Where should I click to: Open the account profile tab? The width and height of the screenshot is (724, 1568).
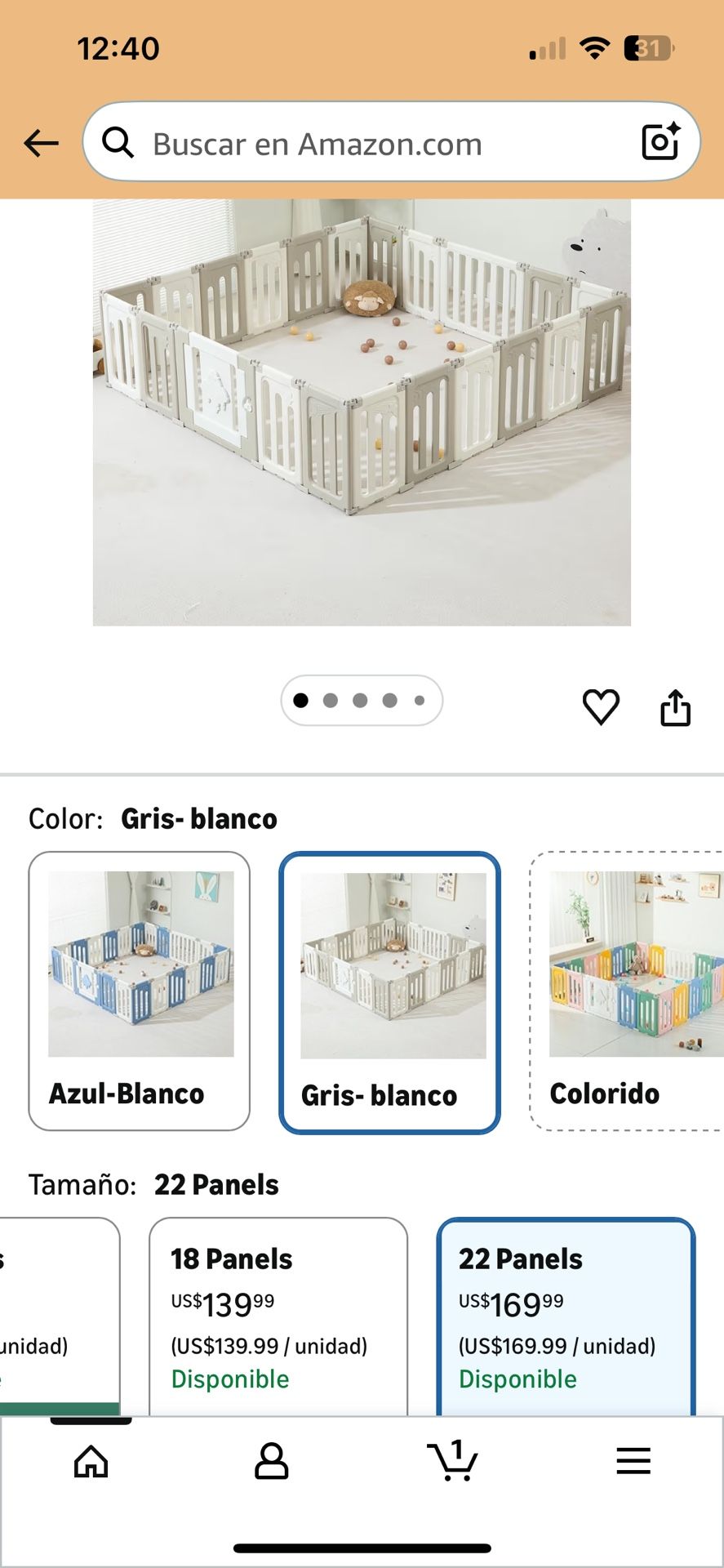tap(271, 1461)
